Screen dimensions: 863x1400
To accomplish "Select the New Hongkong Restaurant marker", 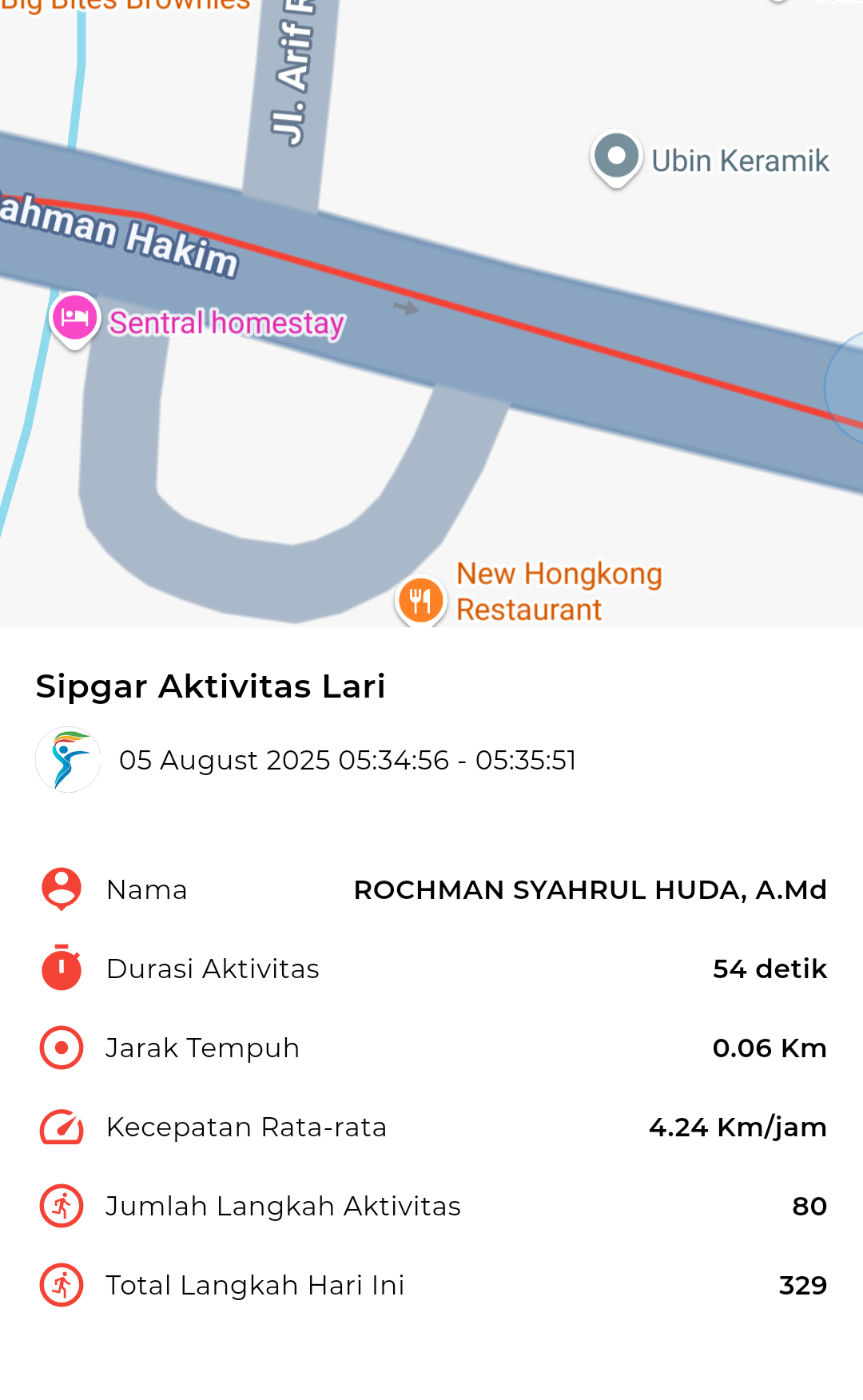I will (421, 601).
